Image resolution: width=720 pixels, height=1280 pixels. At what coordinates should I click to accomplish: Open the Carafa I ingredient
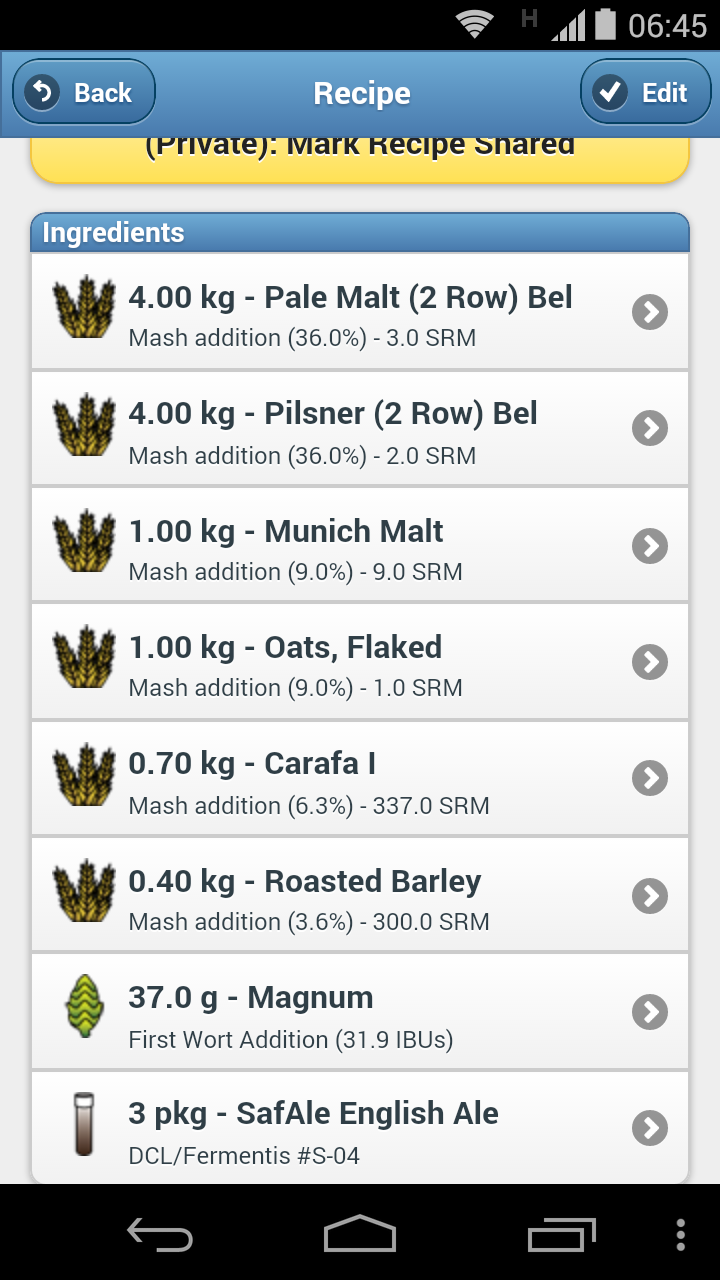tap(360, 779)
